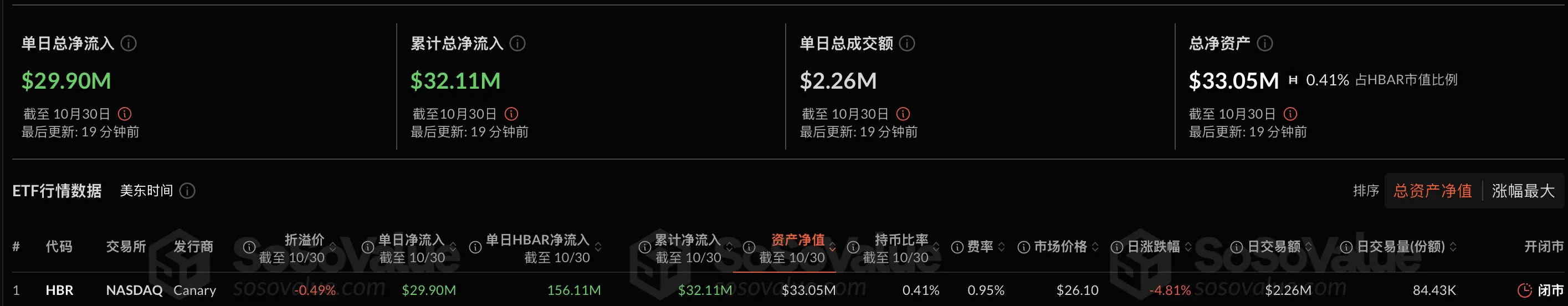
Task: Sort table by 折溢价 column
Action: (x=332, y=247)
